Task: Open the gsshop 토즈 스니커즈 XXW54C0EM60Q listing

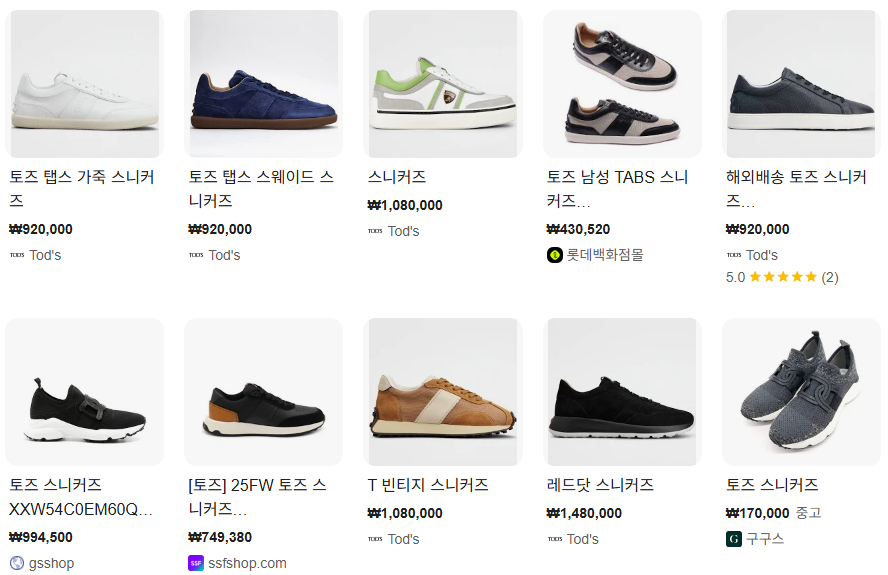Action: pos(84,392)
